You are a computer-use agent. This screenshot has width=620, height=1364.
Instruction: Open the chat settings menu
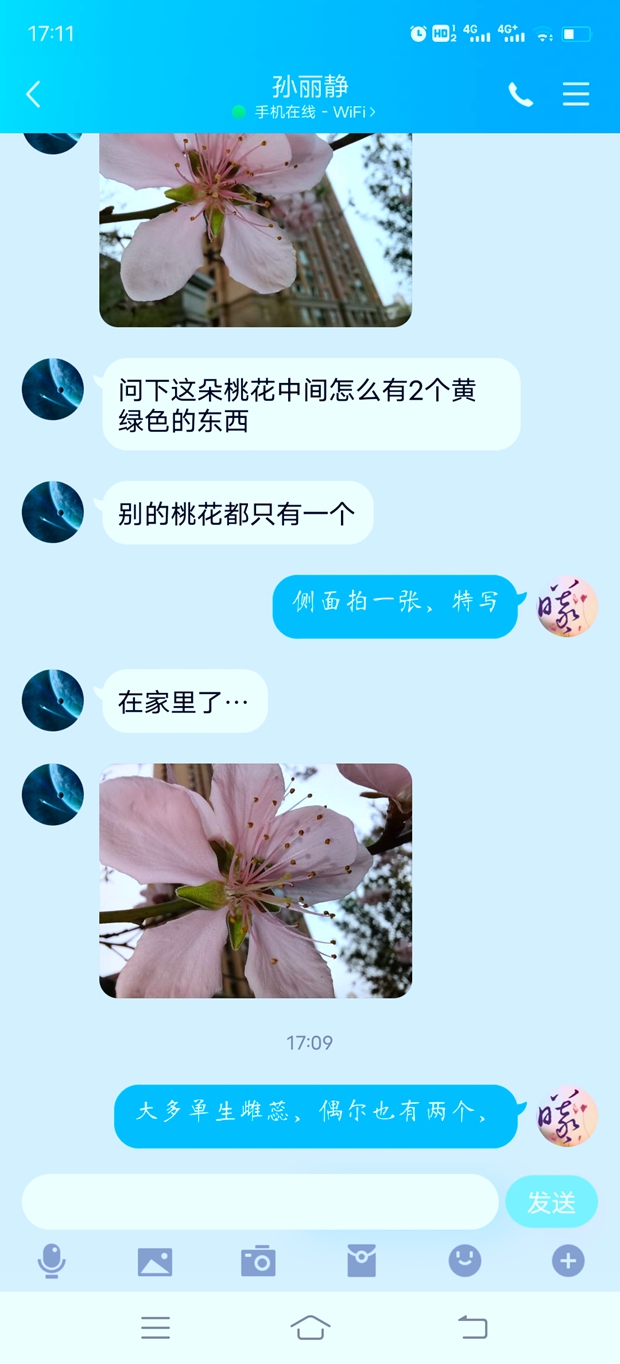tap(576, 94)
